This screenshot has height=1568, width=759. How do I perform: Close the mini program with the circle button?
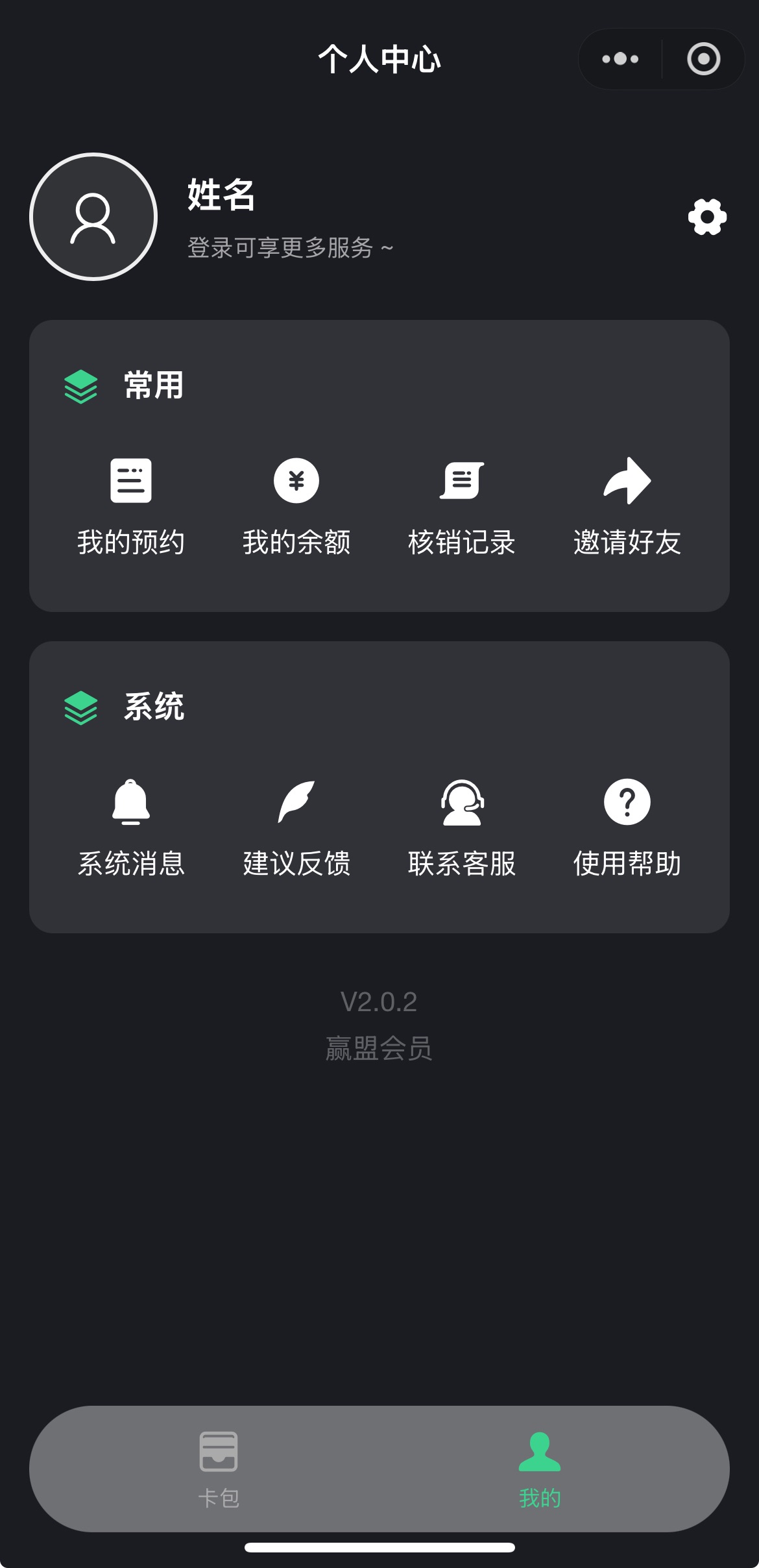point(704,59)
